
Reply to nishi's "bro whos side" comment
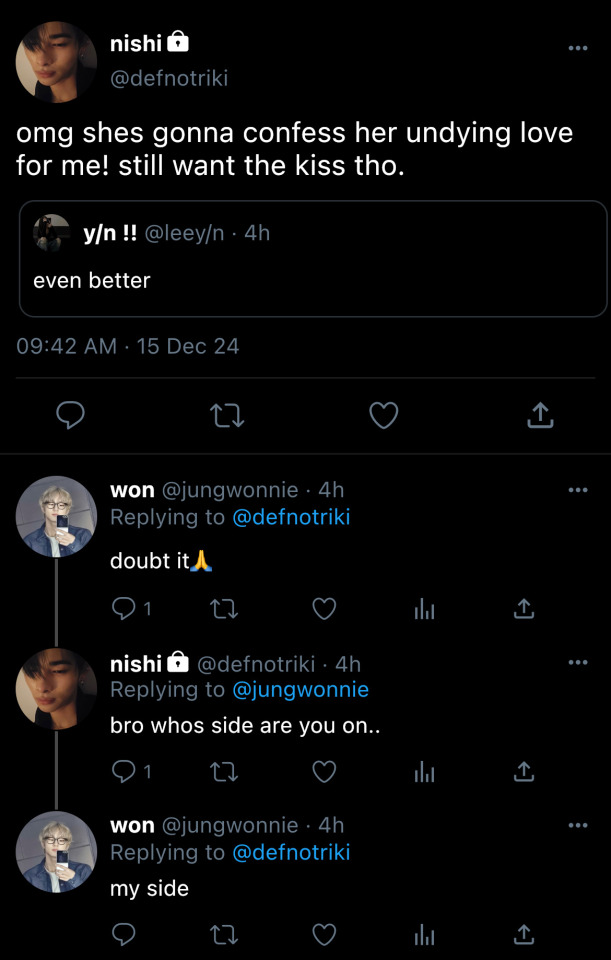(124, 771)
